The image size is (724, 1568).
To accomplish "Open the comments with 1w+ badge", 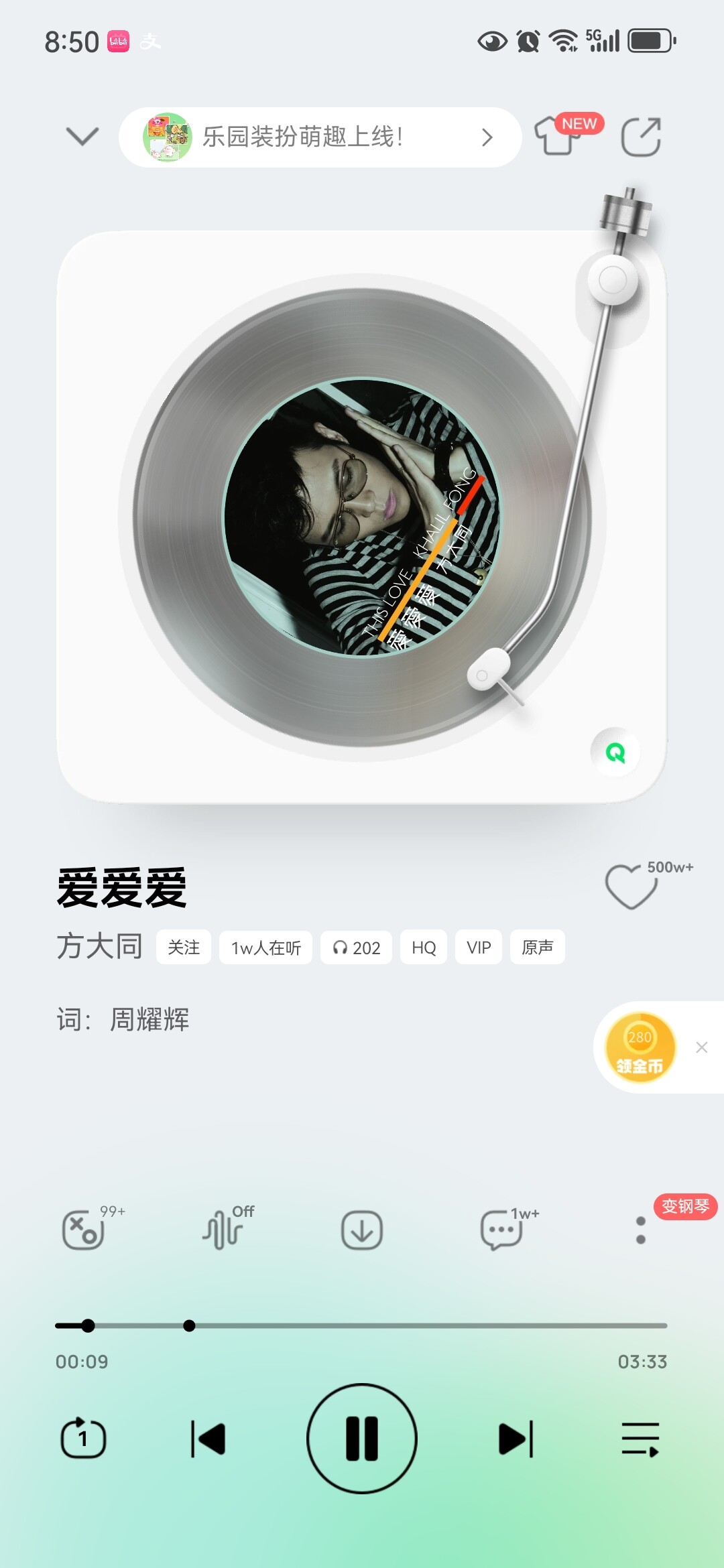I will point(501,1230).
